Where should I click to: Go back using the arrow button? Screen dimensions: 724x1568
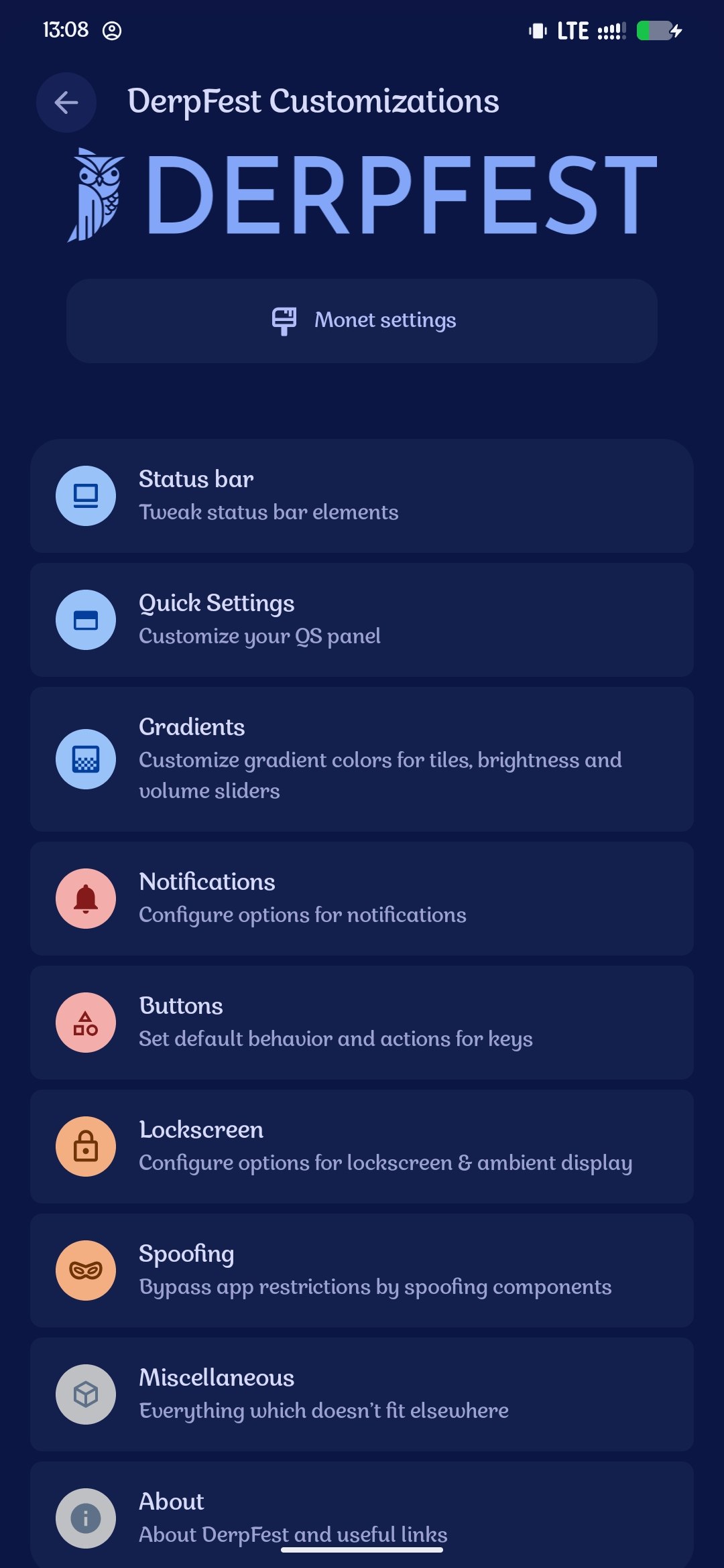point(66,103)
